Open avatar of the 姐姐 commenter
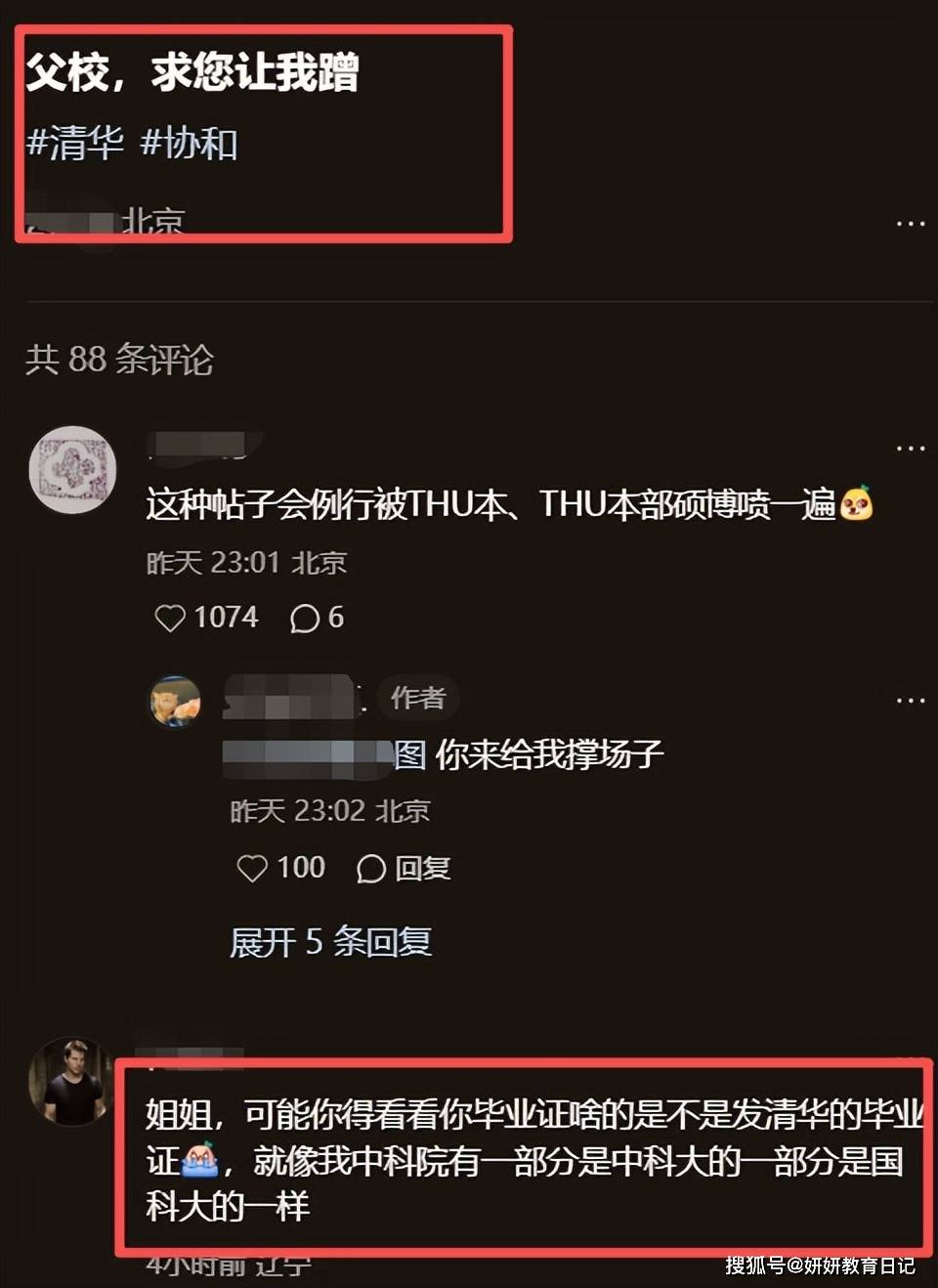This screenshot has height=1288, width=938. [x=69, y=1081]
